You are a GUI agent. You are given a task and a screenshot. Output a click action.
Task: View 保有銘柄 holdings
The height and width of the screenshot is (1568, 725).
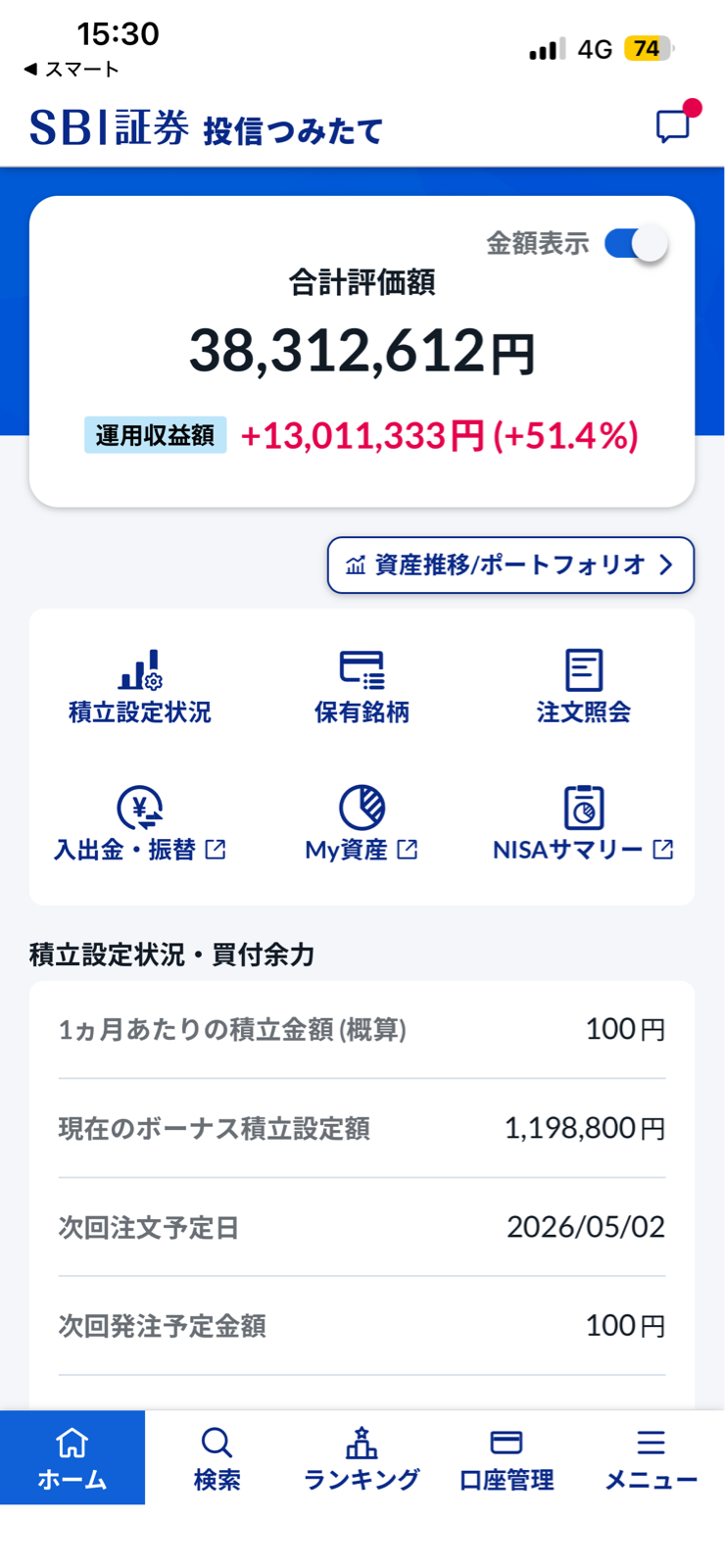coord(362,687)
